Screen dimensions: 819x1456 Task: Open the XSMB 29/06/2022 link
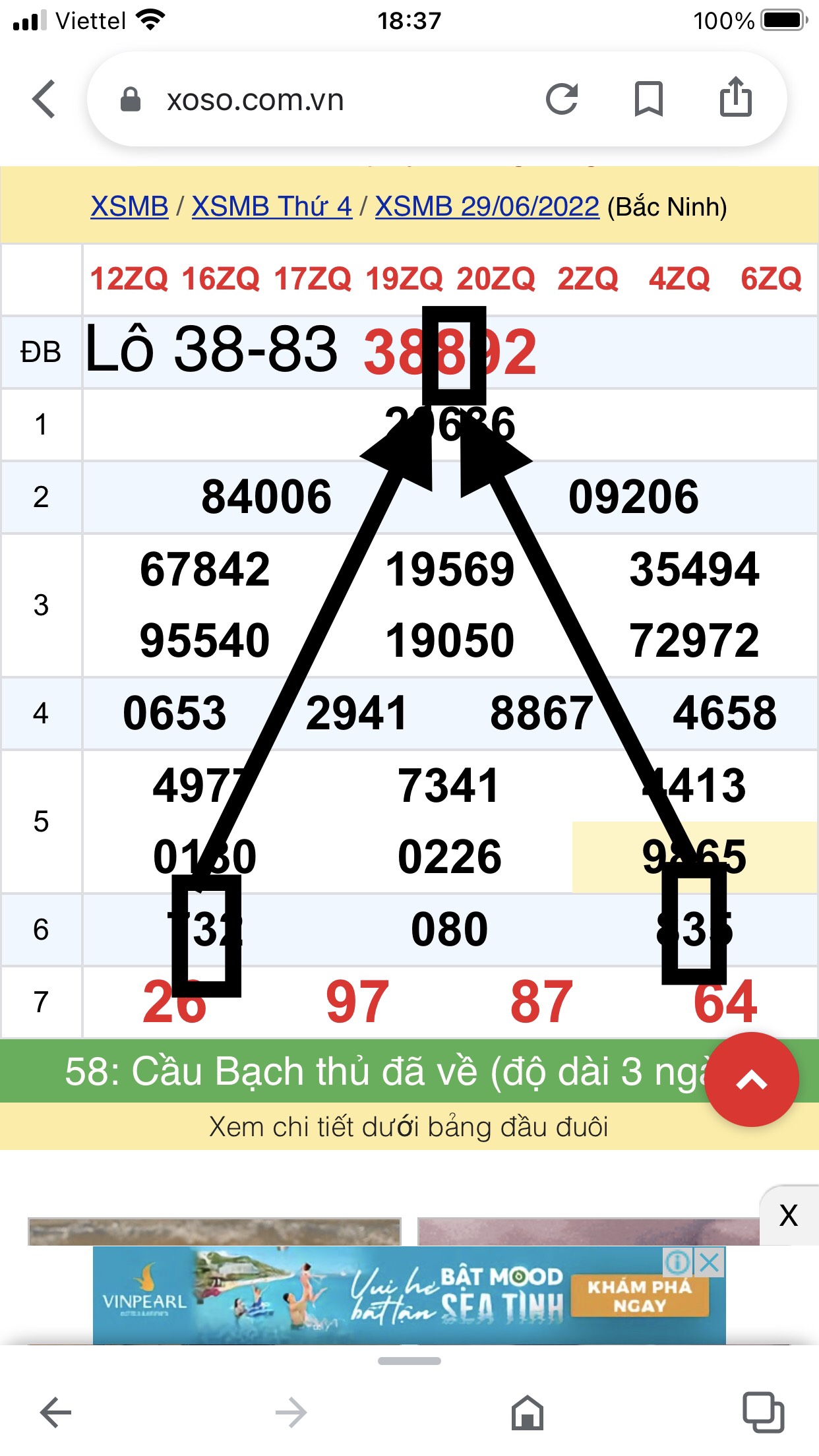coord(487,207)
